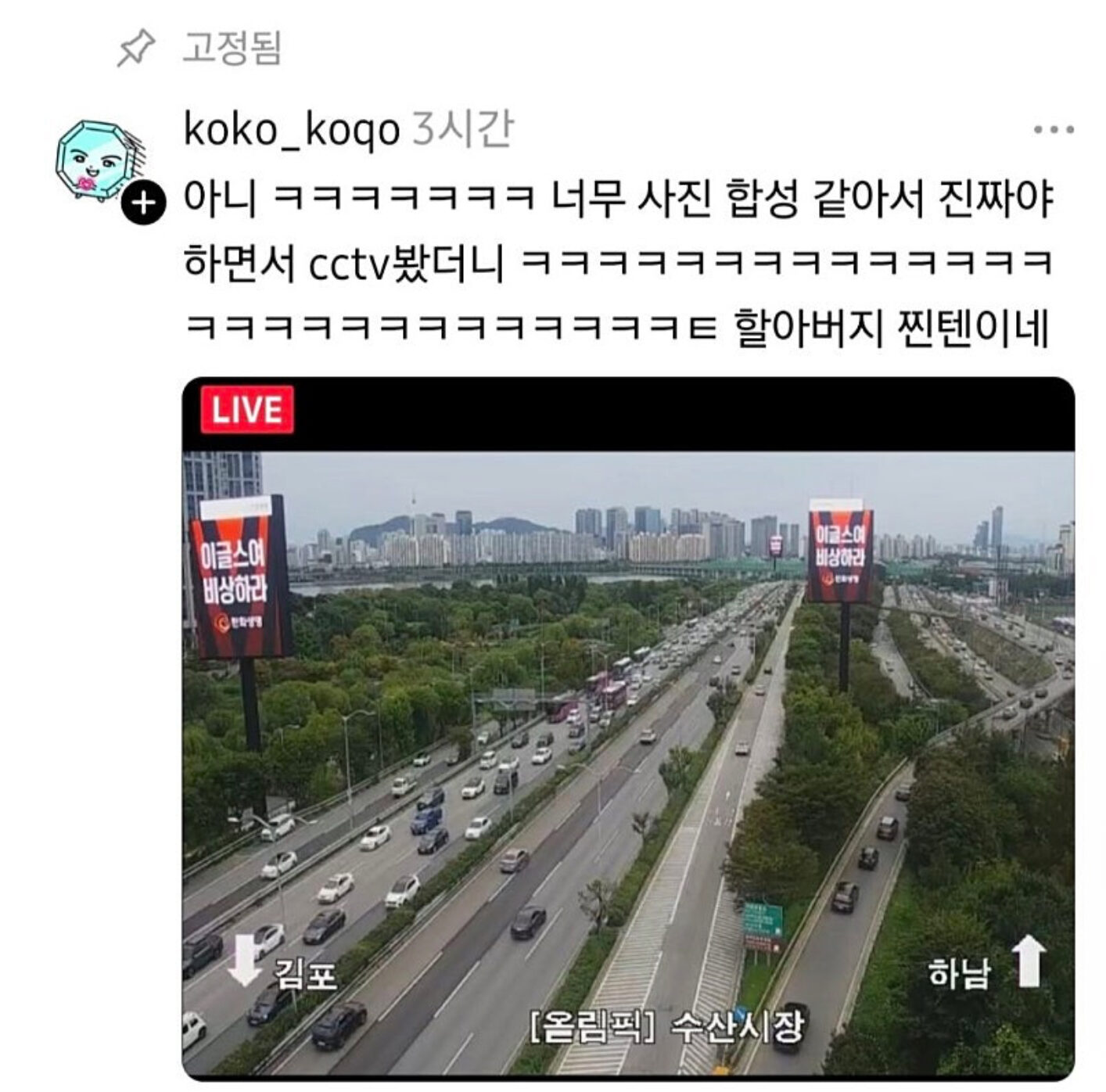Open koko_koqo's profile from the username

click(x=291, y=130)
